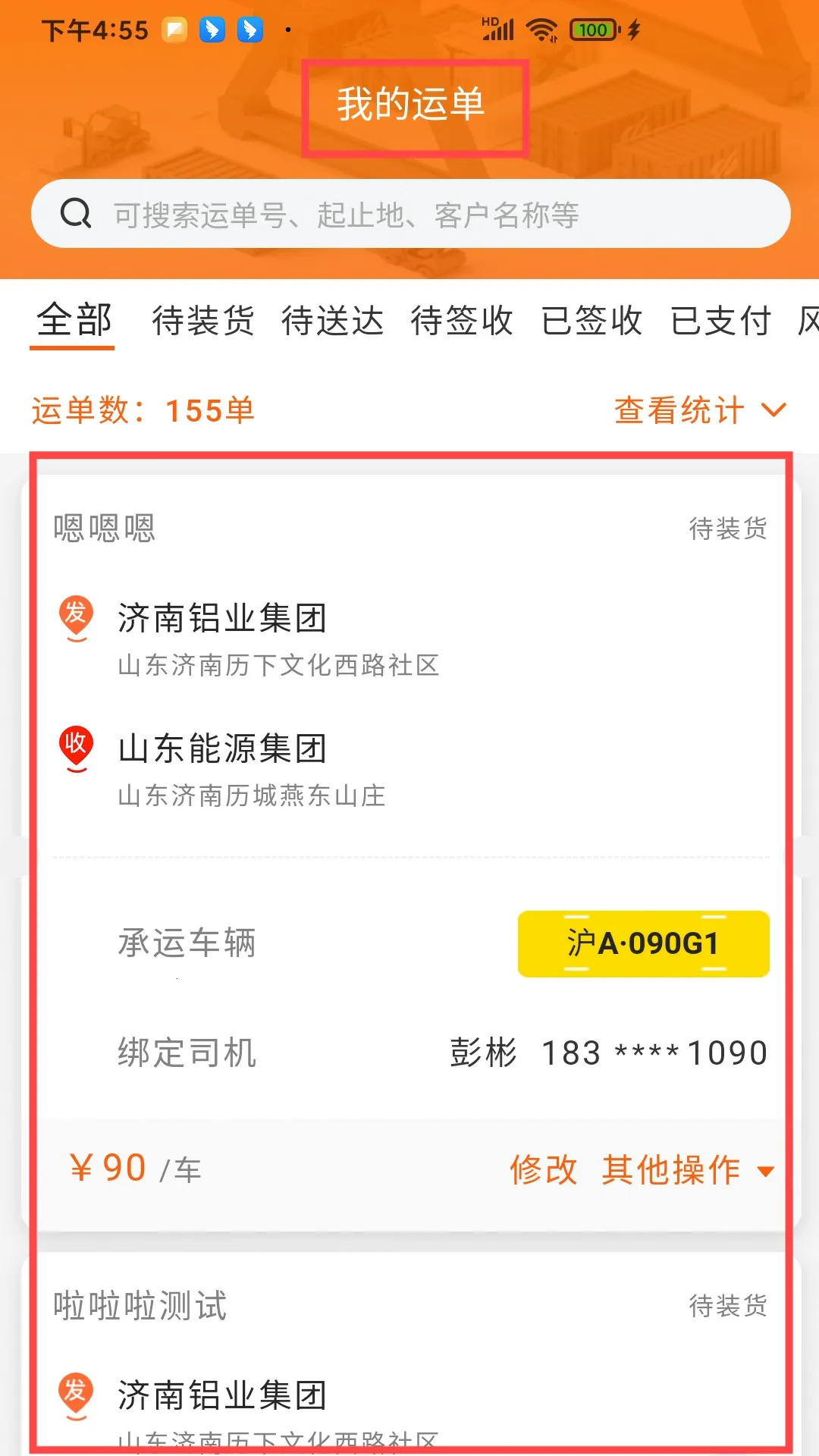Switch to the 待装货 tab

tap(203, 321)
